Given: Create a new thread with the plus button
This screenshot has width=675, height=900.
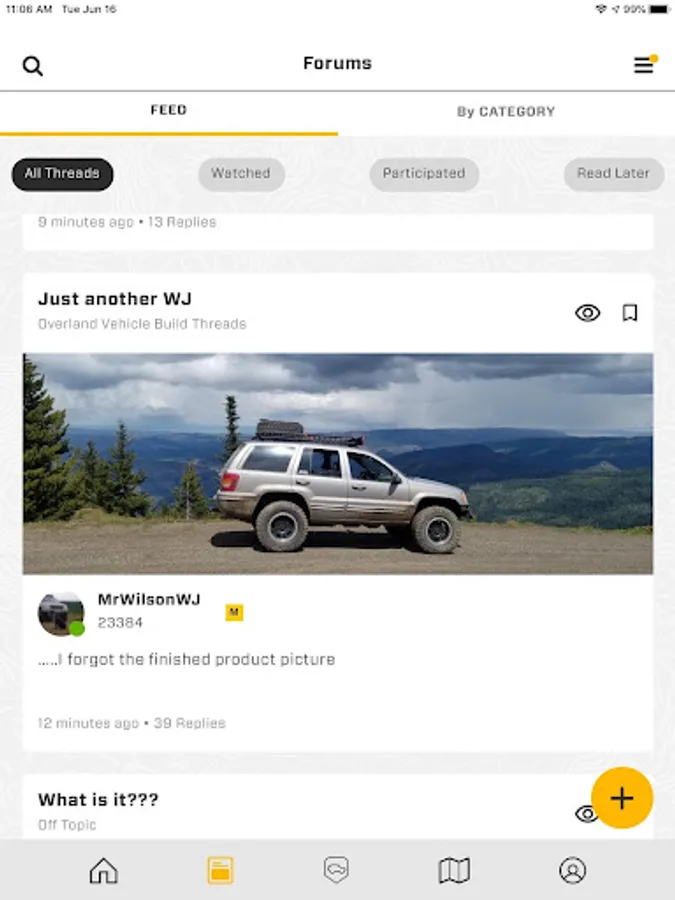Looking at the screenshot, I should [622, 798].
